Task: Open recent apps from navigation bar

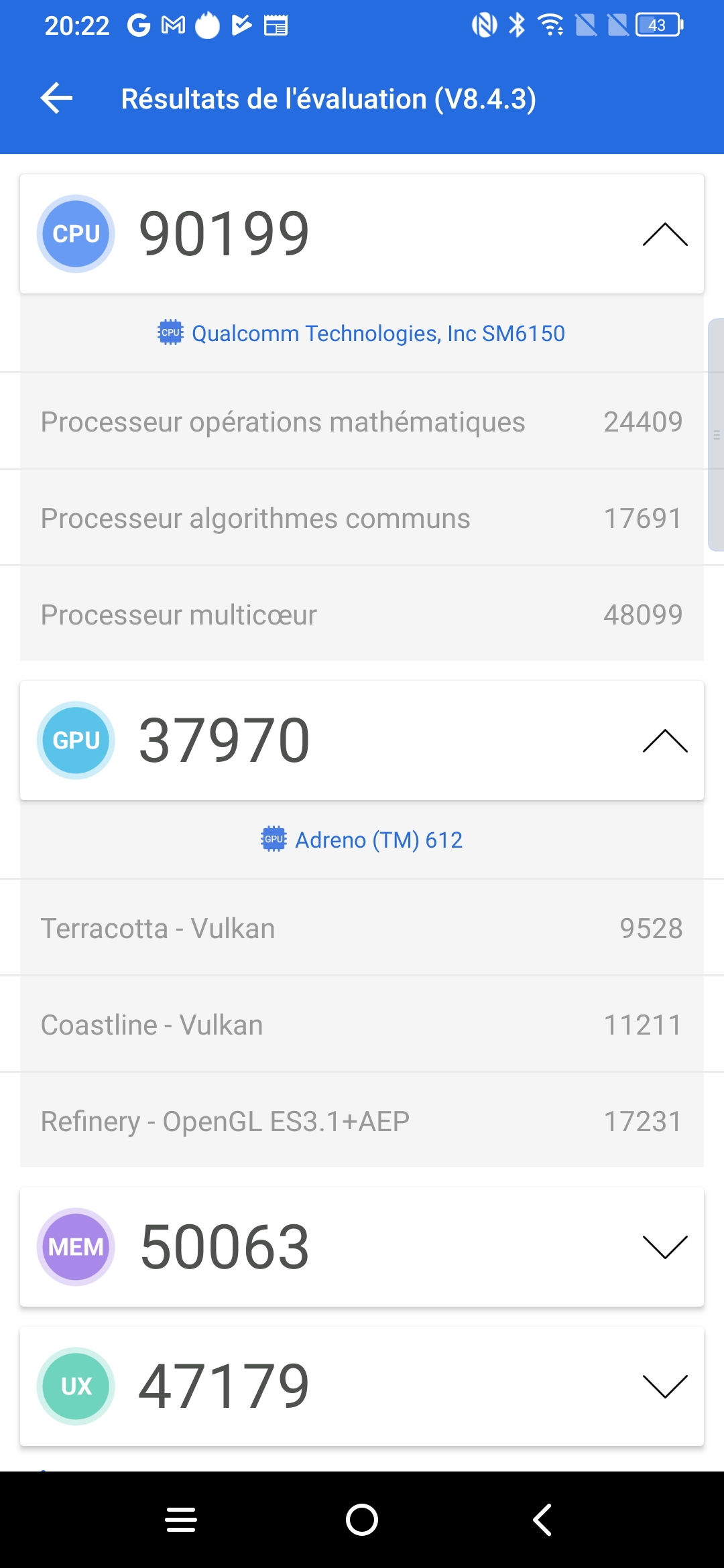Action: coord(181,1520)
